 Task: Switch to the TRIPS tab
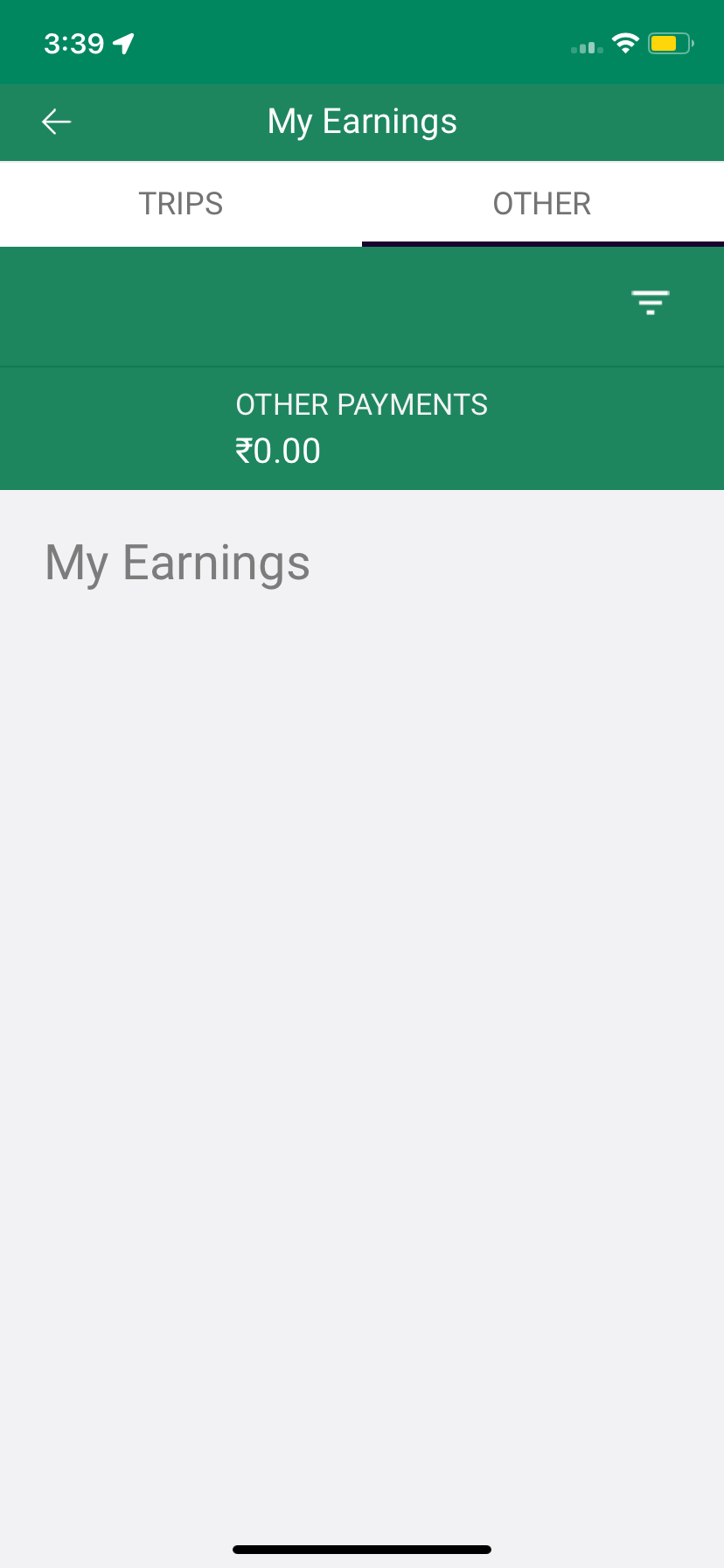181,204
